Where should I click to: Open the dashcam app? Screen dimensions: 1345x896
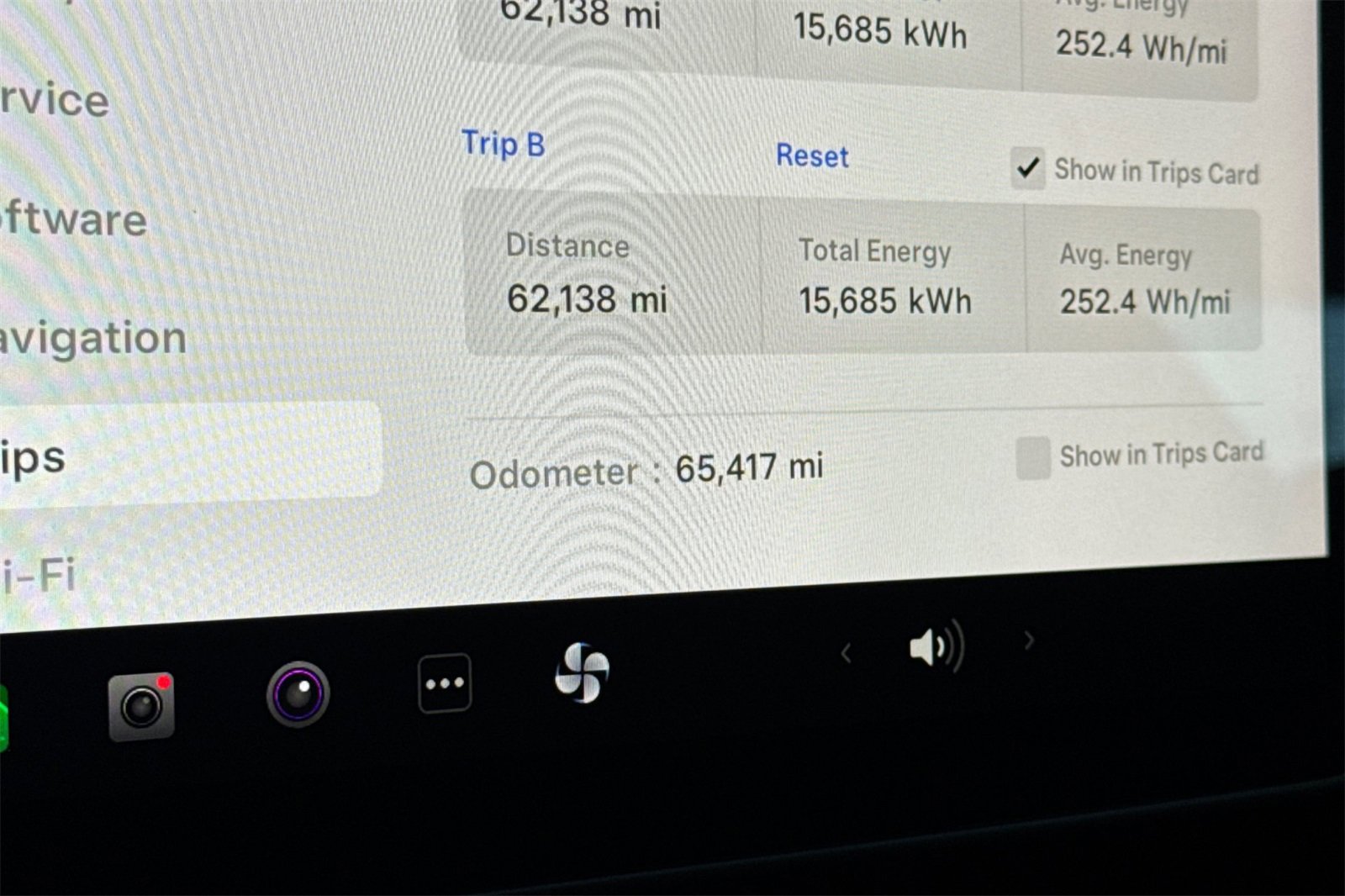click(x=141, y=706)
